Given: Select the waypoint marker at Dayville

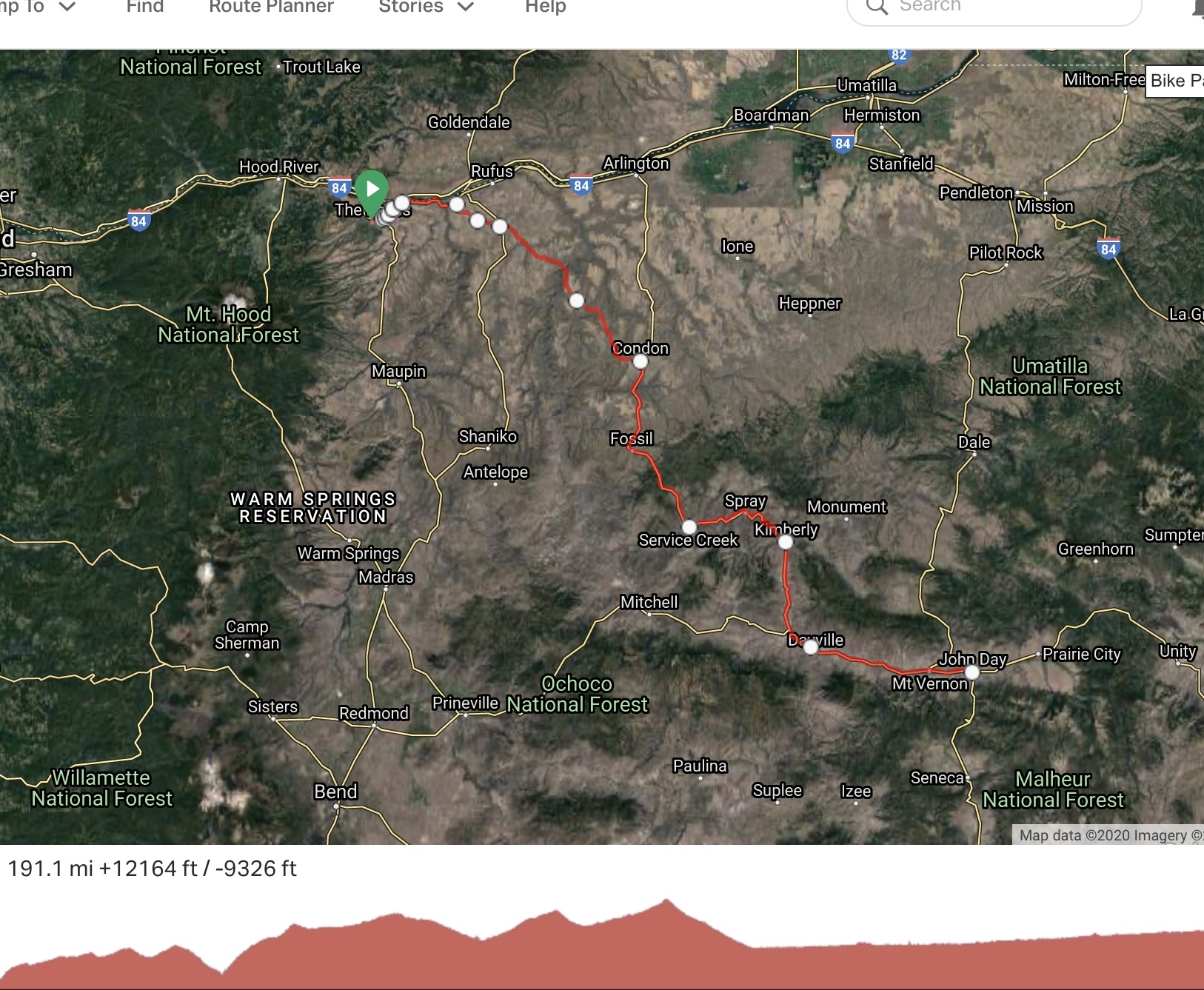Looking at the screenshot, I should point(811,647).
